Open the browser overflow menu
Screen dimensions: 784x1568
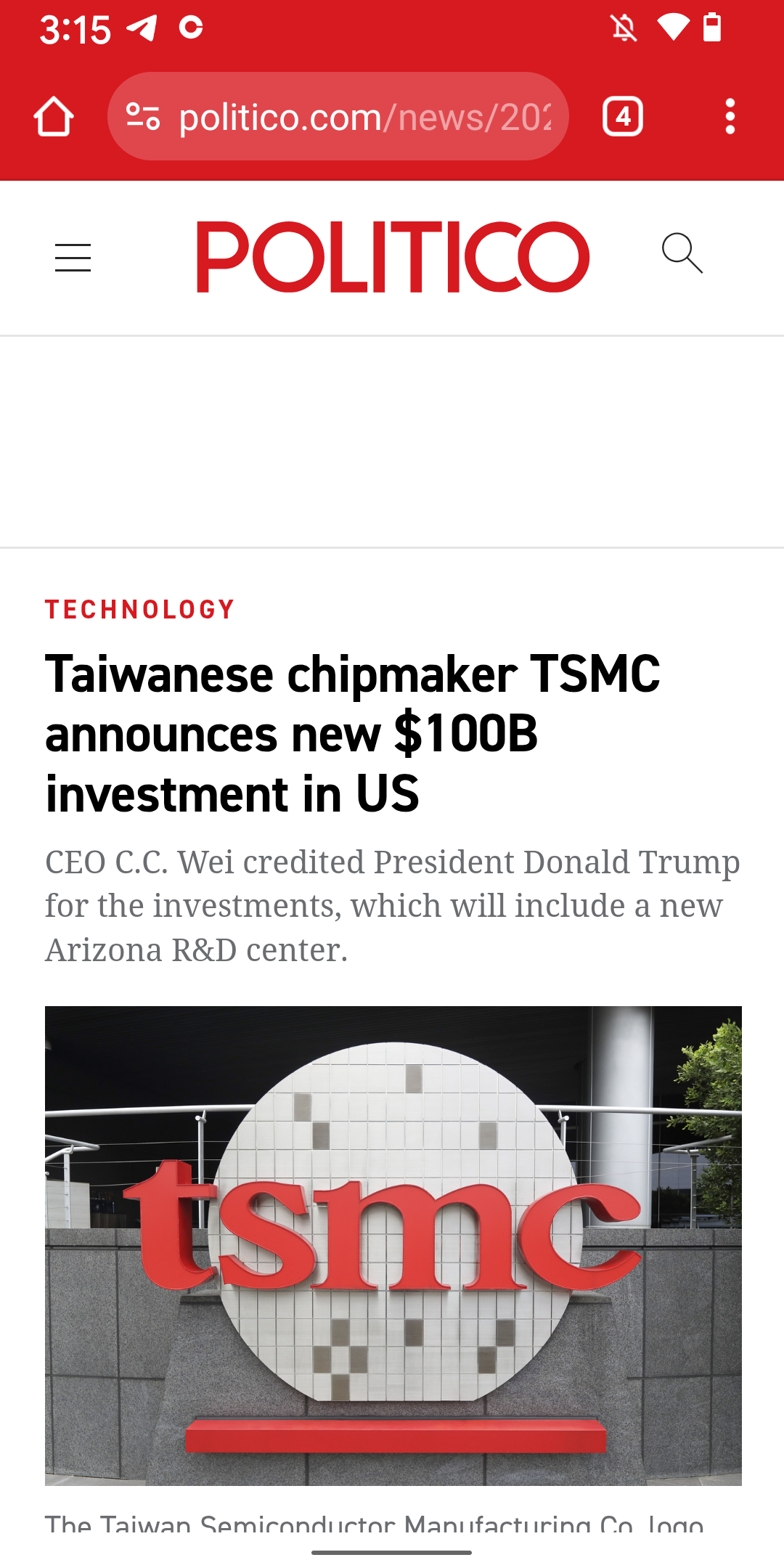point(730,117)
